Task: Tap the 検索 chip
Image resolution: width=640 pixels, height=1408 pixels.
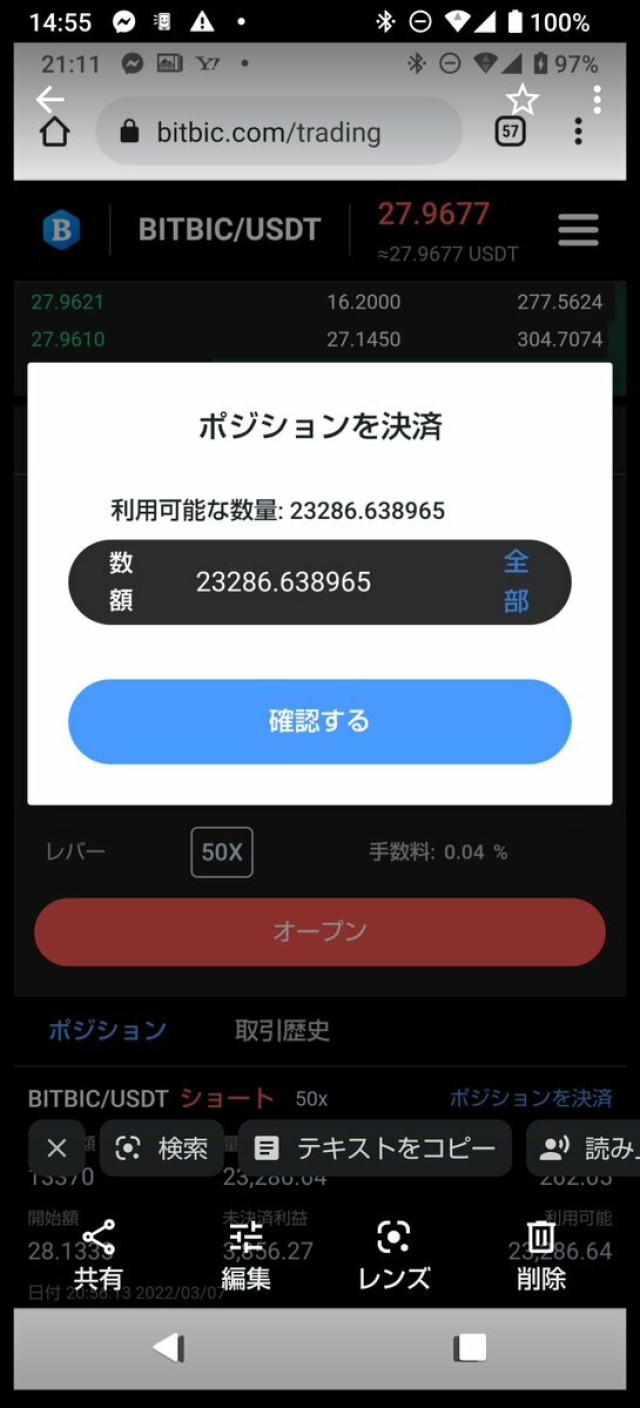Action: [162, 1148]
